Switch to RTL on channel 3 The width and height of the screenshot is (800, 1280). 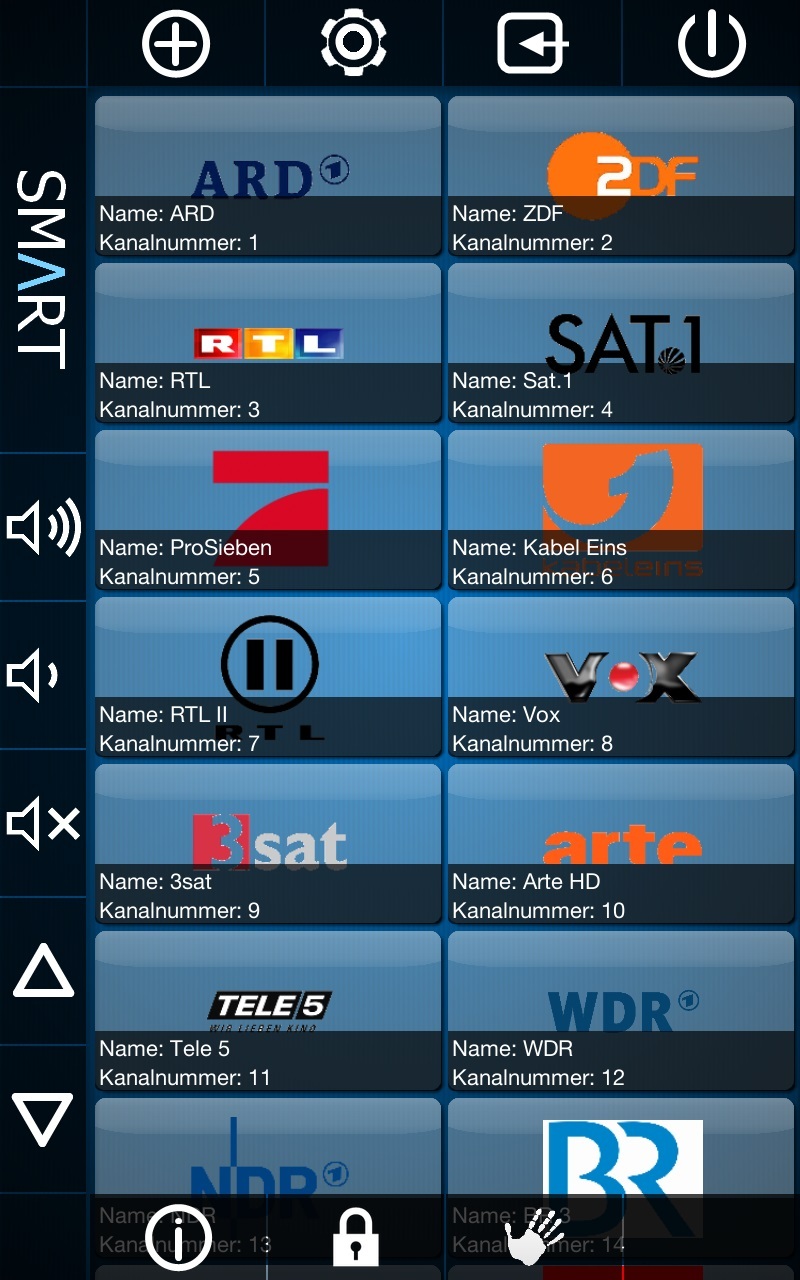(268, 344)
